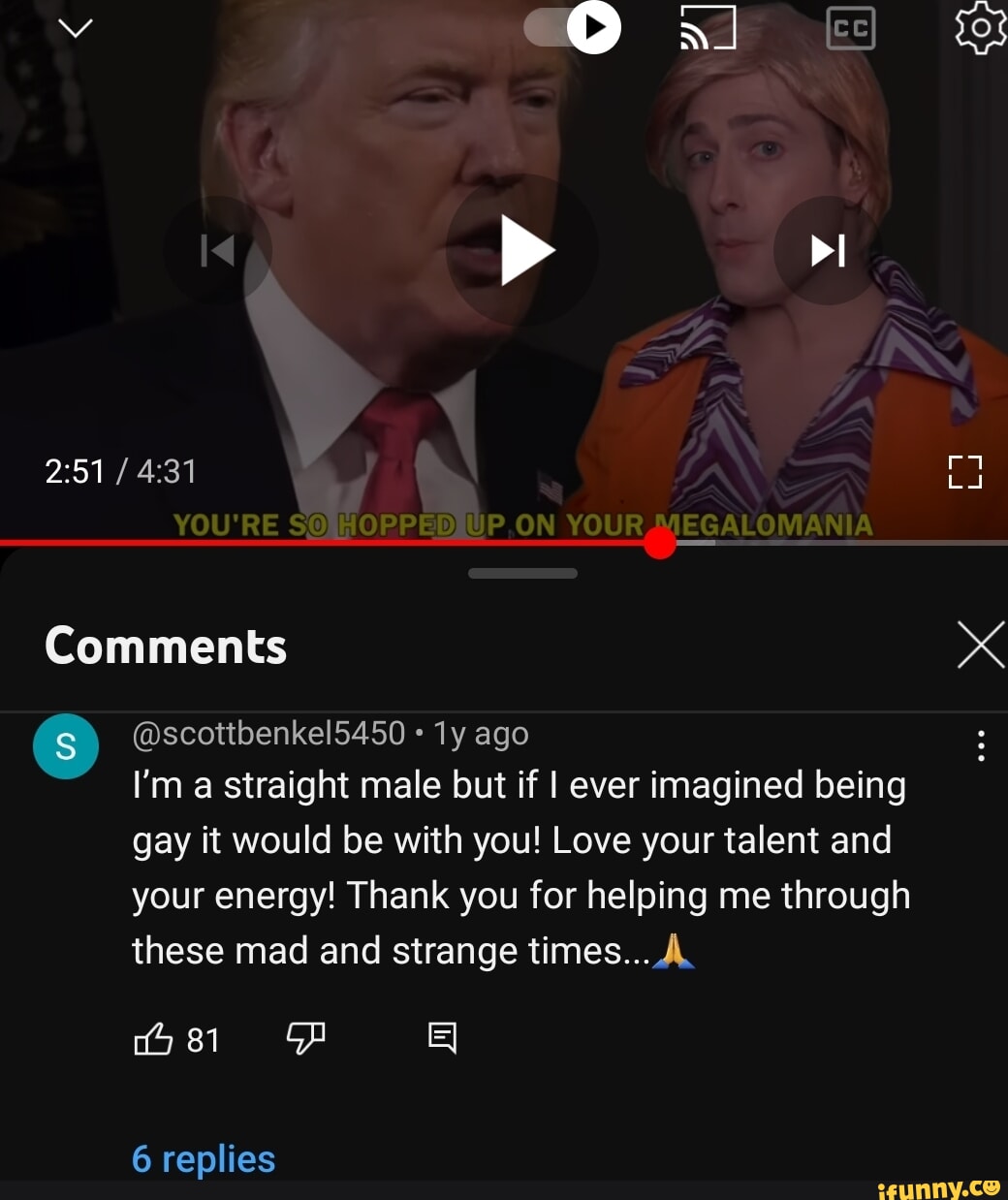Open options for scottbenkel5450's comment

981,745
